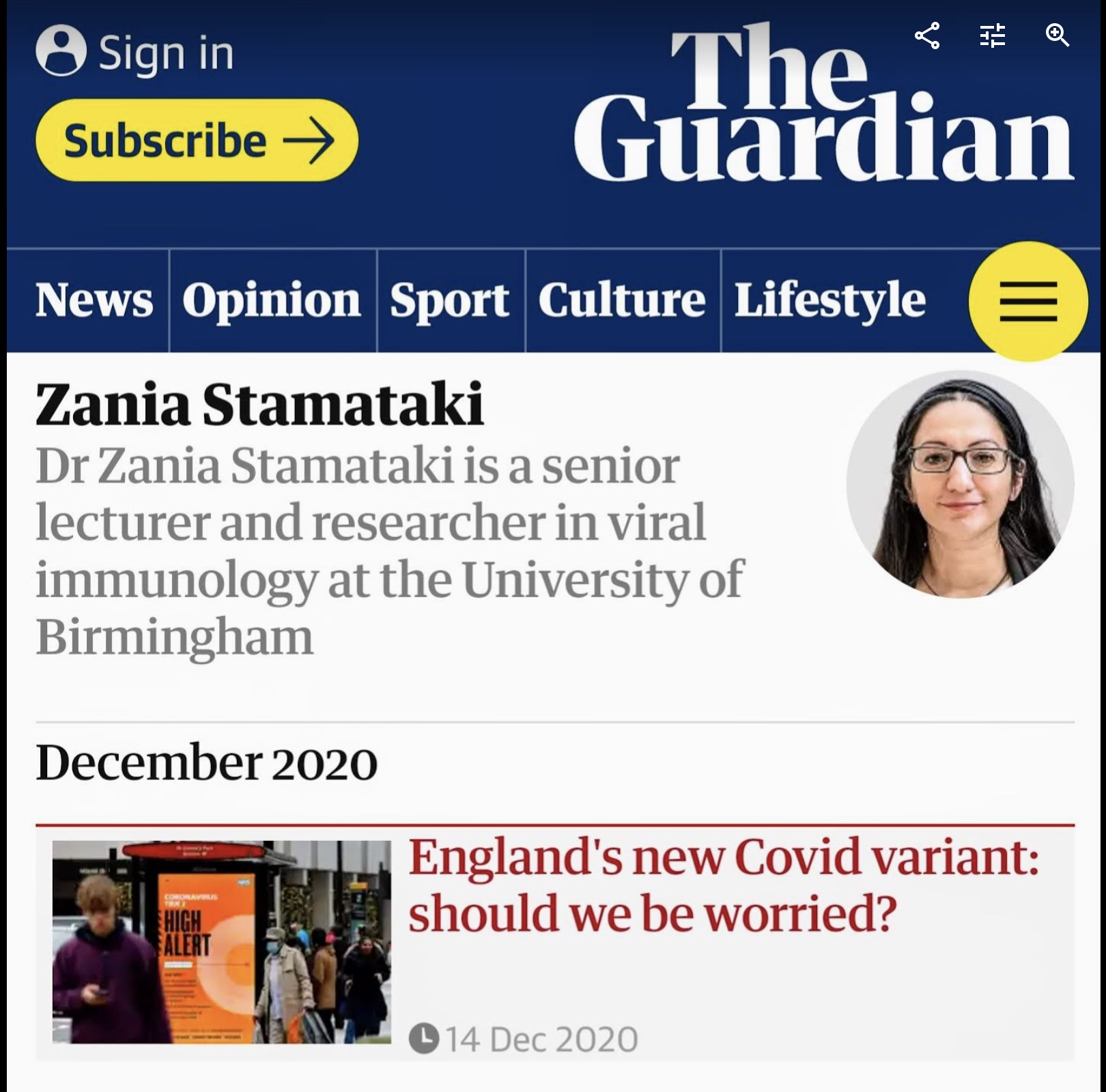Go to the News section

coord(94,300)
